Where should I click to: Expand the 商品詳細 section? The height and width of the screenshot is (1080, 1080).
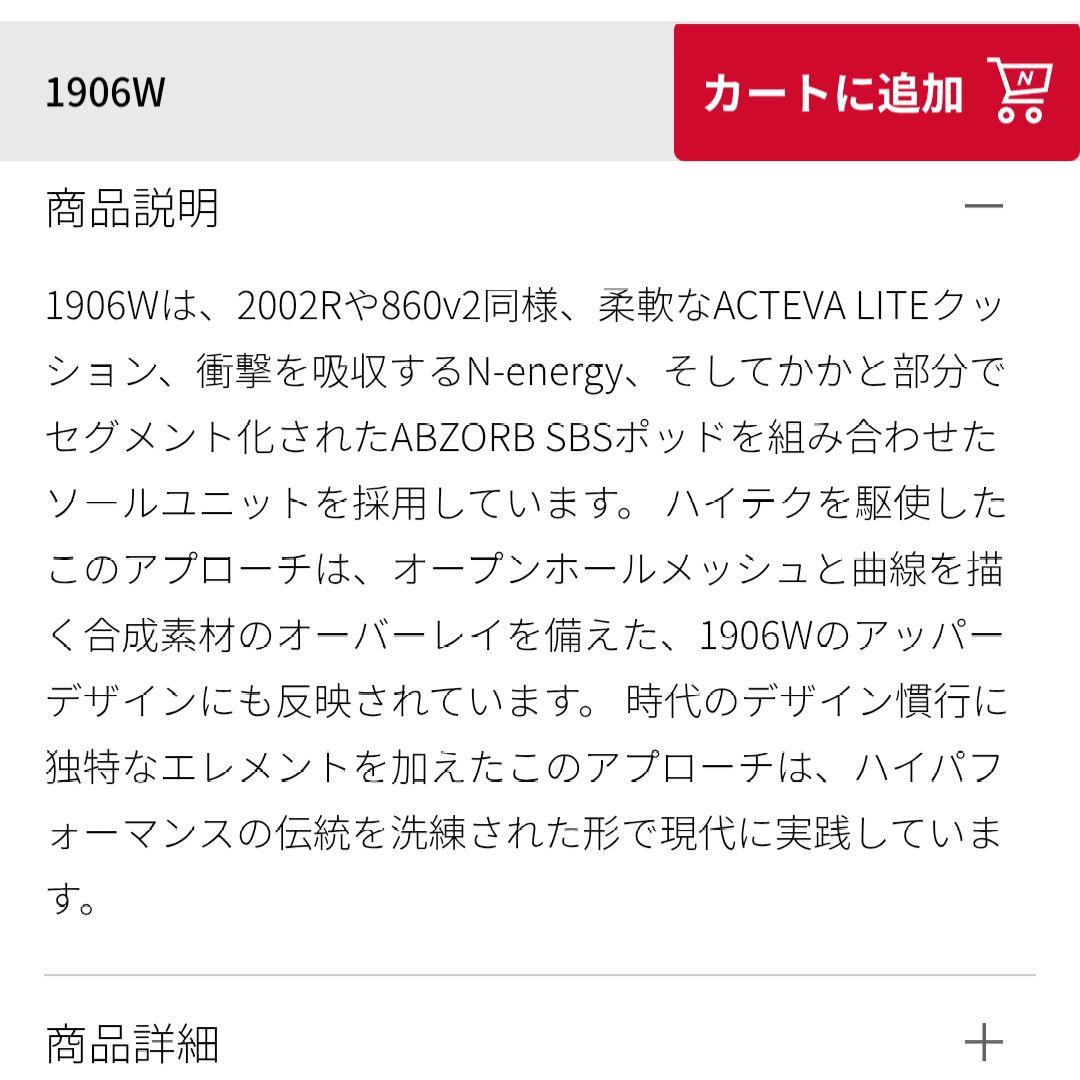point(983,1042)
